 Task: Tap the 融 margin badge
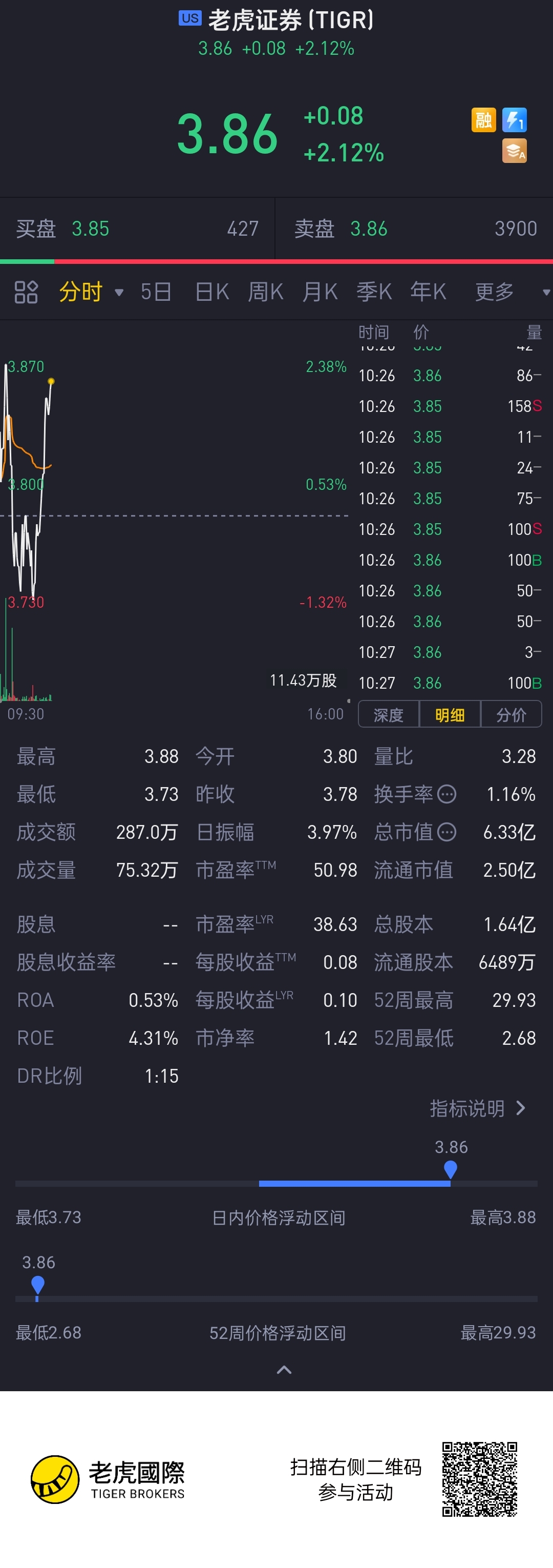coord(484,120)
